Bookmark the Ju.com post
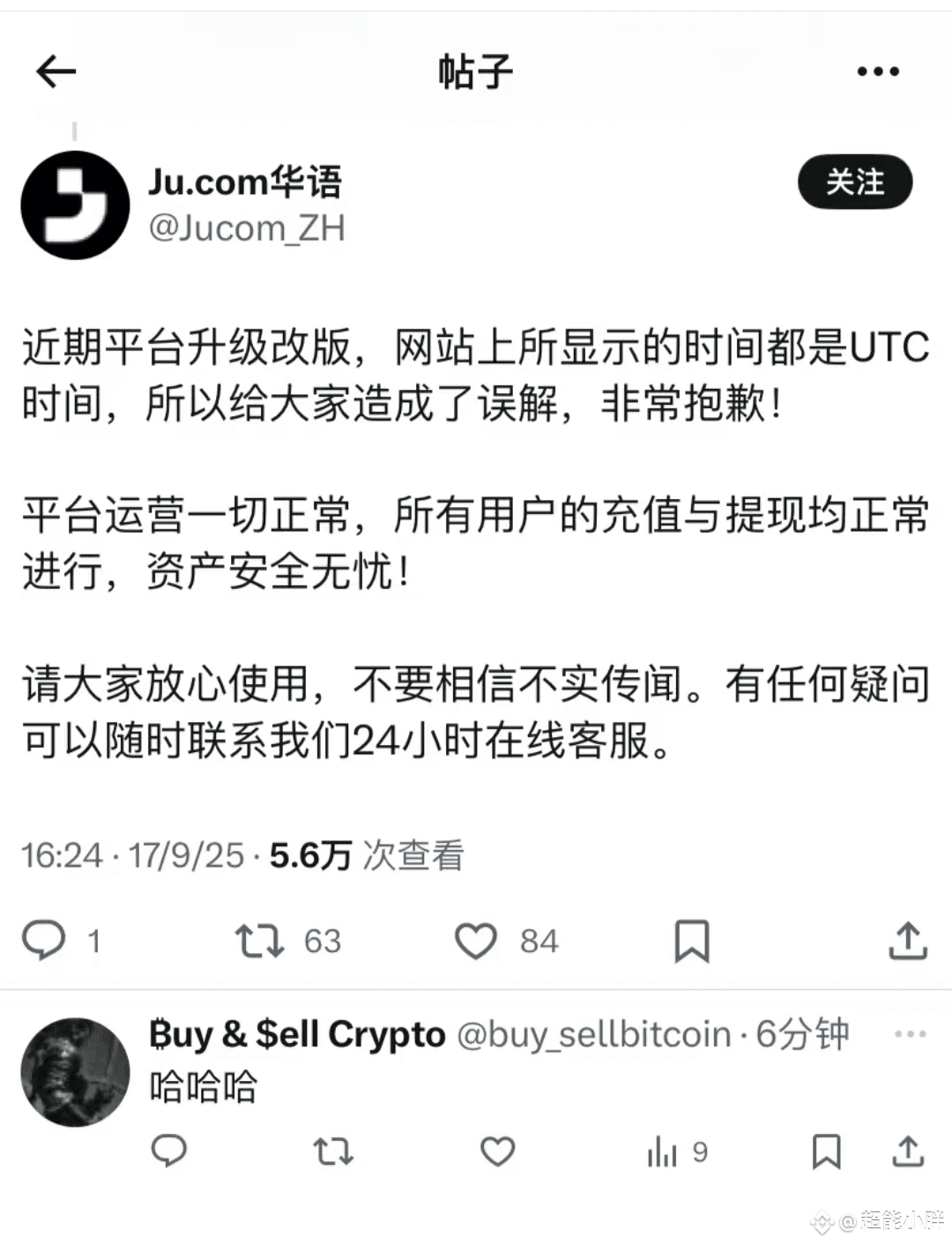This screenshot has height=1245, width=952. click(x=692, y=941)
